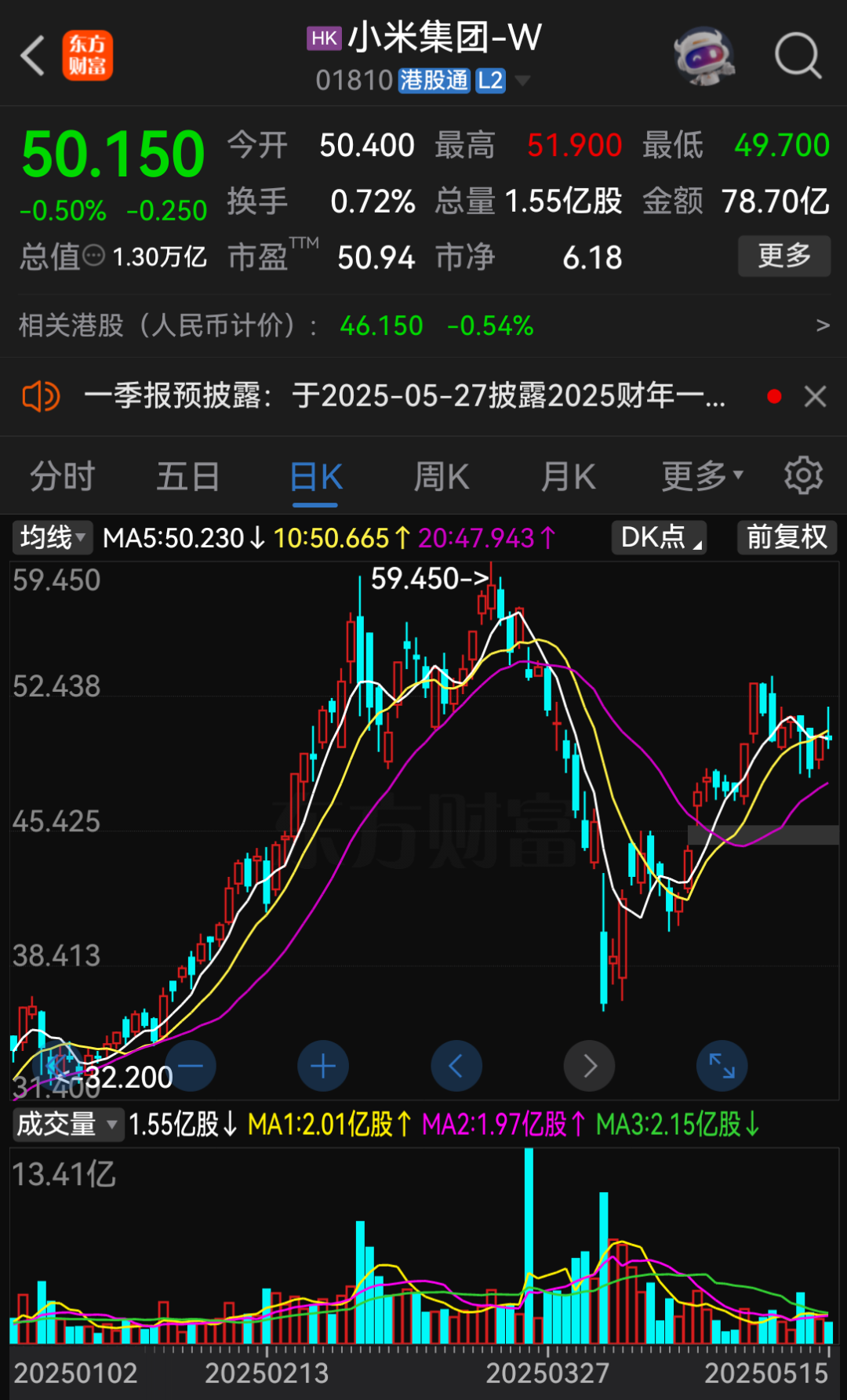
Task: Switch to the 分时 chart tab
Action: pyautogui.click(x=62, y=477)
